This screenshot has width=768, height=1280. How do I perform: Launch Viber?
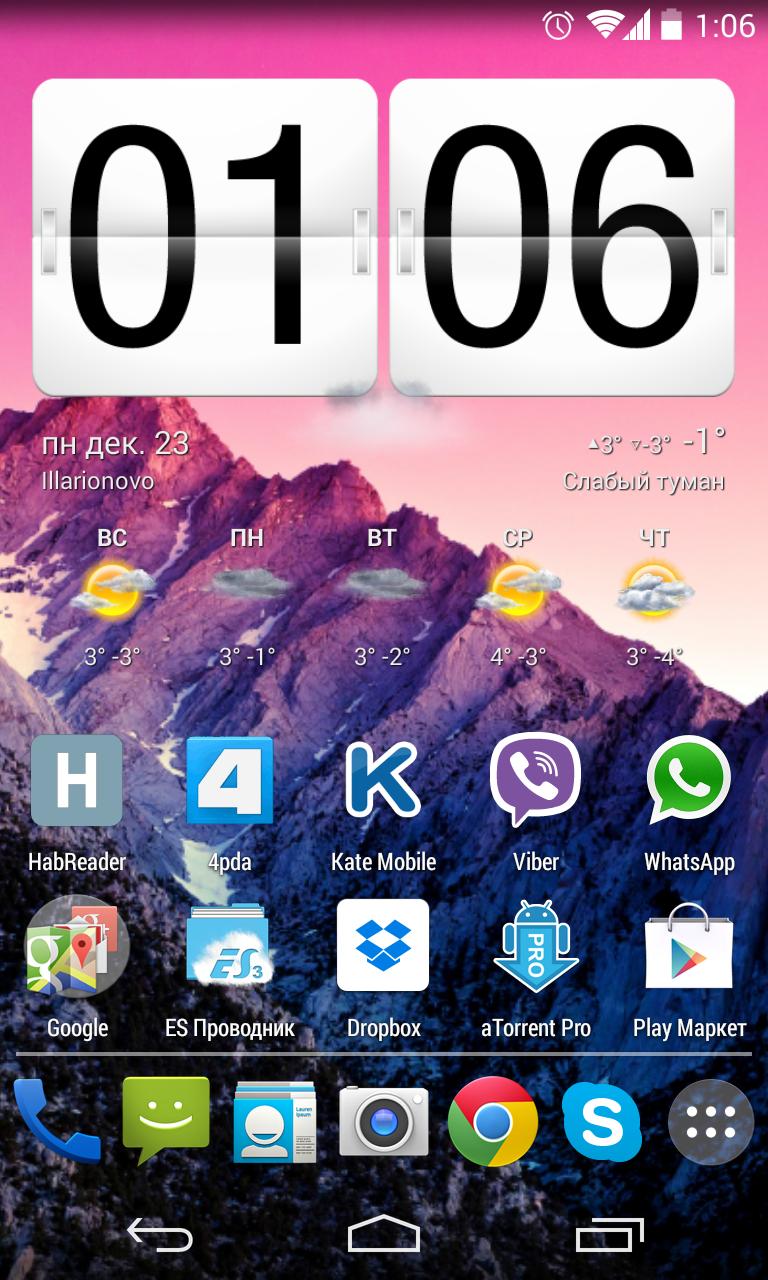coord(536,781)
